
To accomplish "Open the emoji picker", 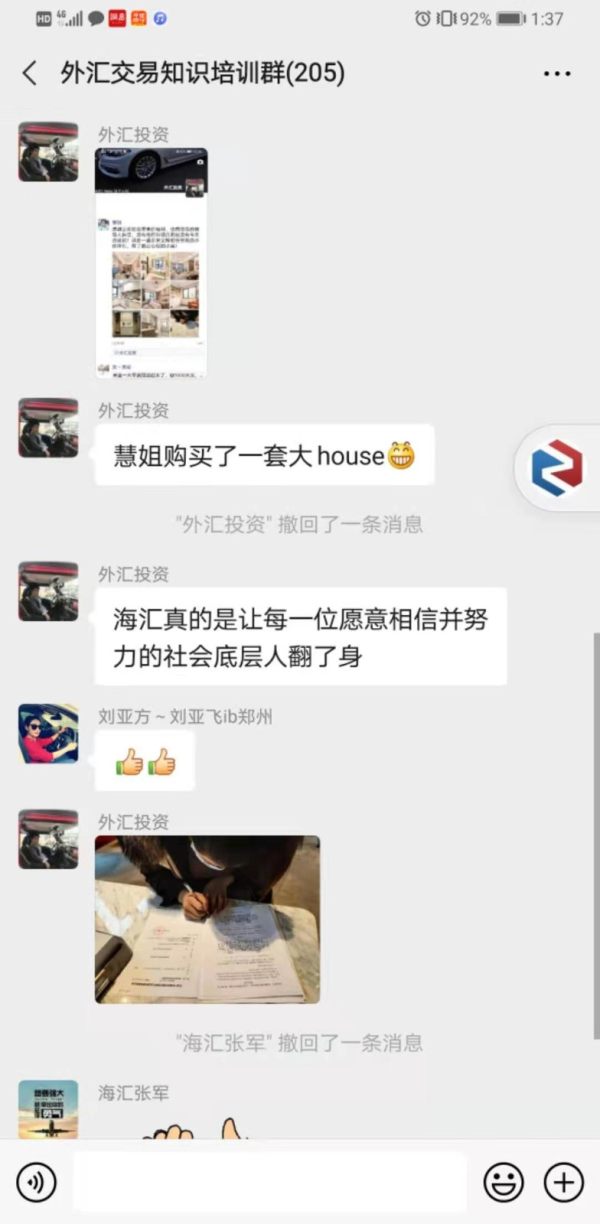I will tap(503, 1183).
